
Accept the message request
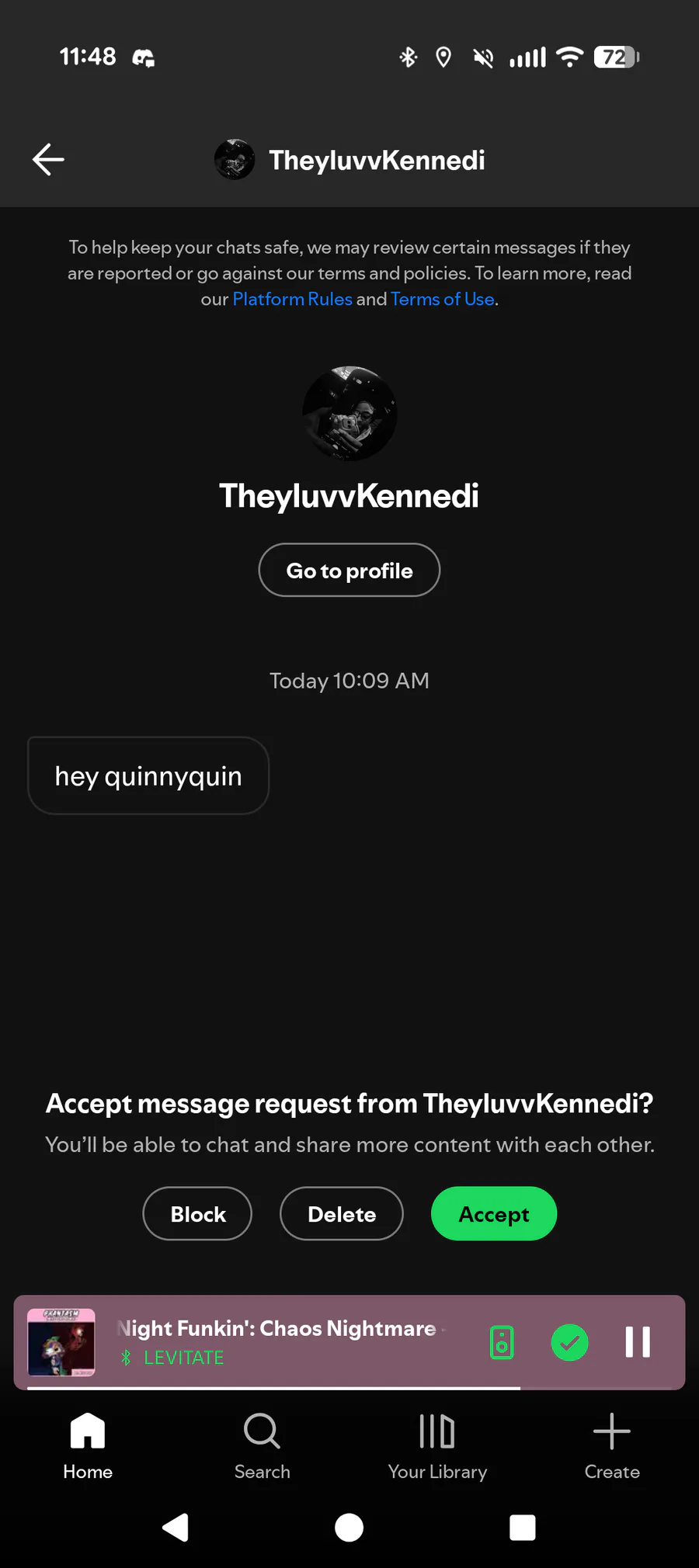[494, 1214]
